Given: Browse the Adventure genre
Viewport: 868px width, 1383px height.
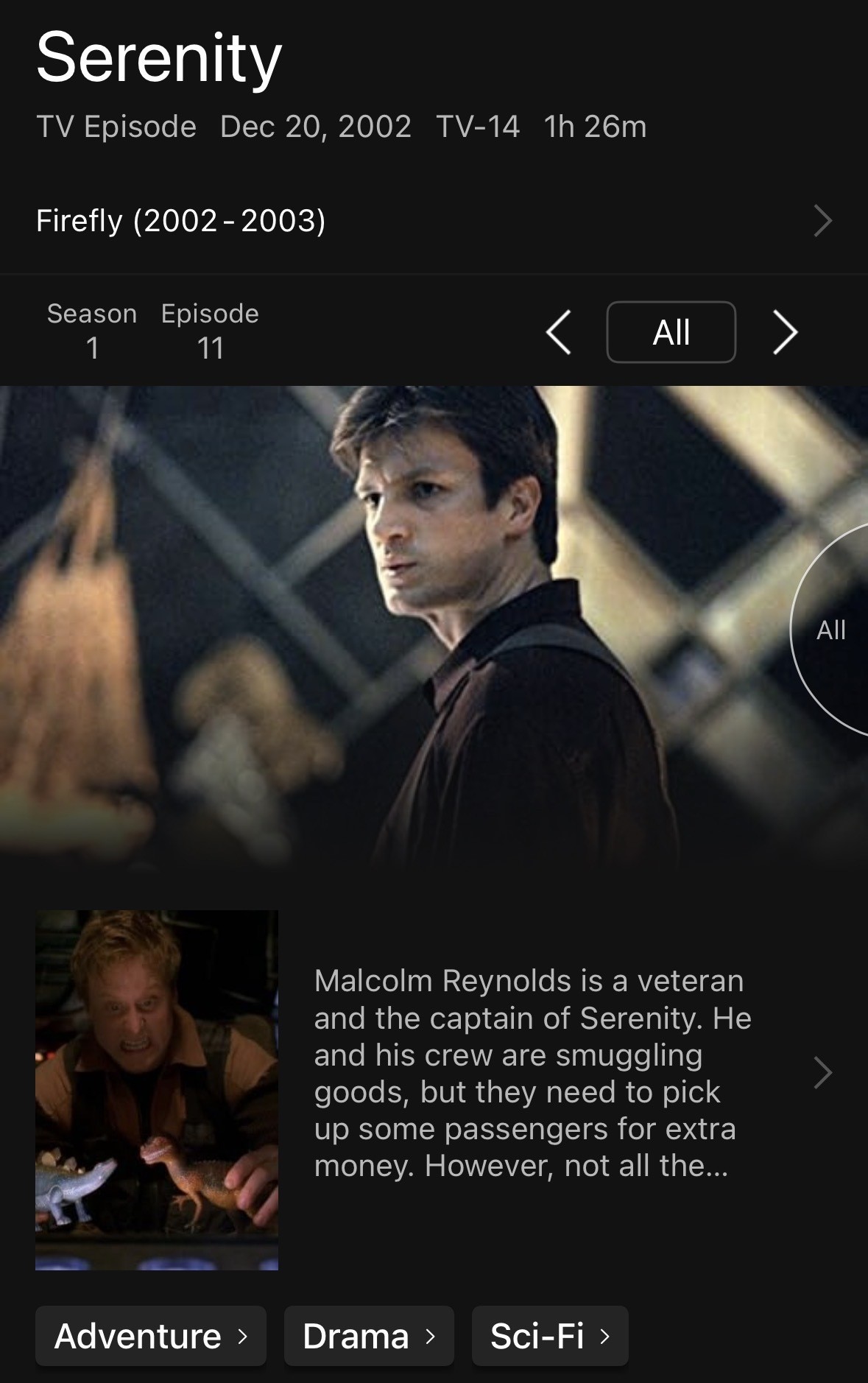Looking at the screenshot, I should pos(150,1336).
